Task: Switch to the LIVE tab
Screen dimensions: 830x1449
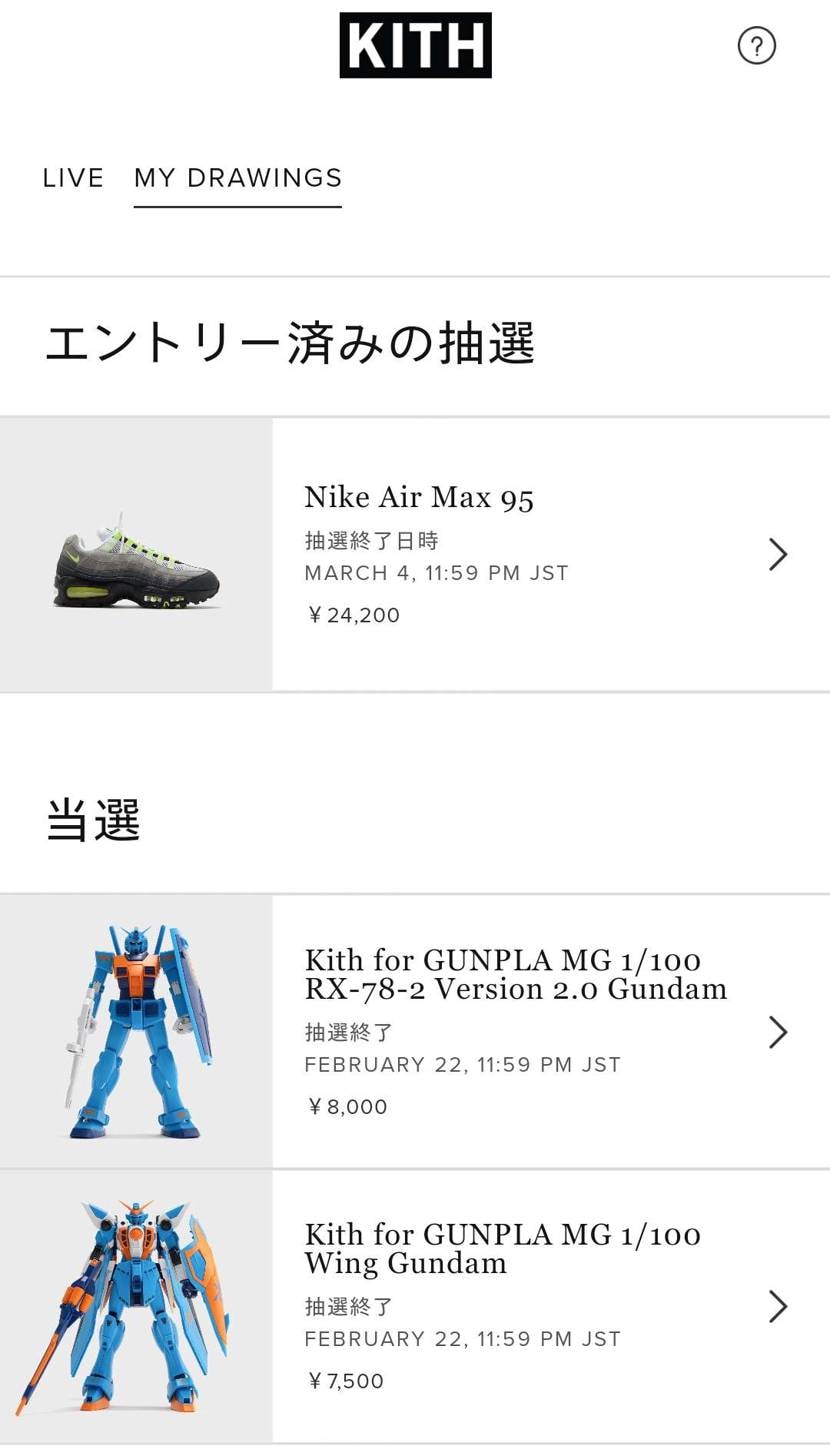Action: click(73, 177)
